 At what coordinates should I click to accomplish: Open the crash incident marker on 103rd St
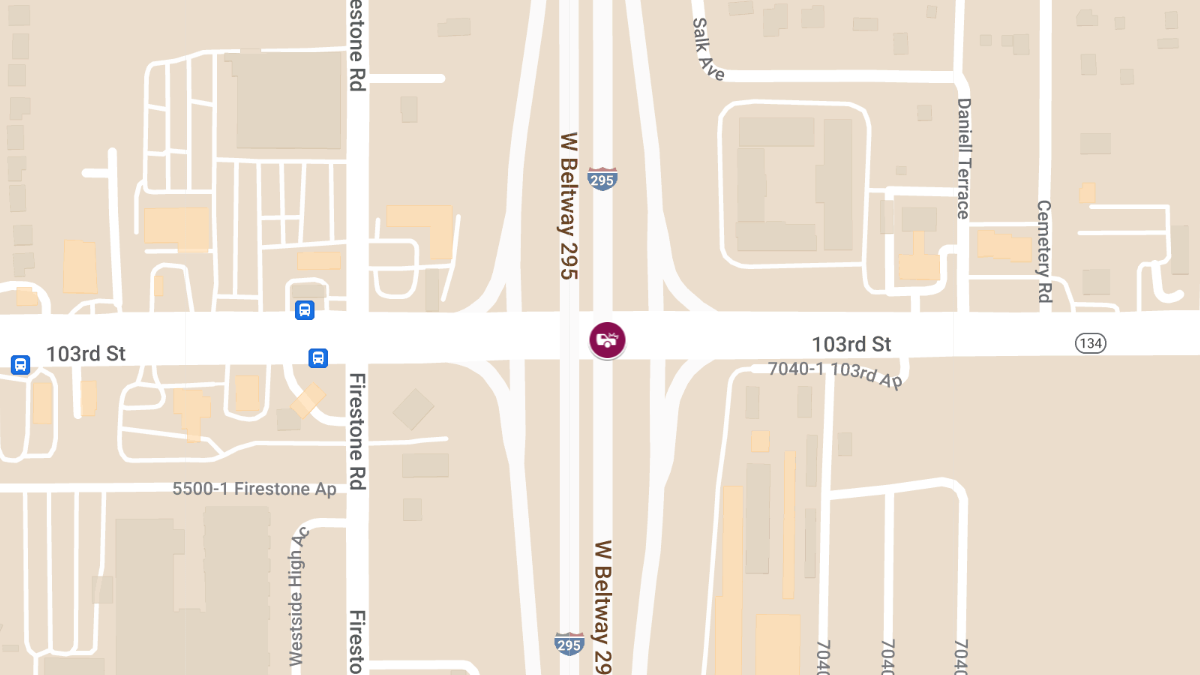(607, 340)
